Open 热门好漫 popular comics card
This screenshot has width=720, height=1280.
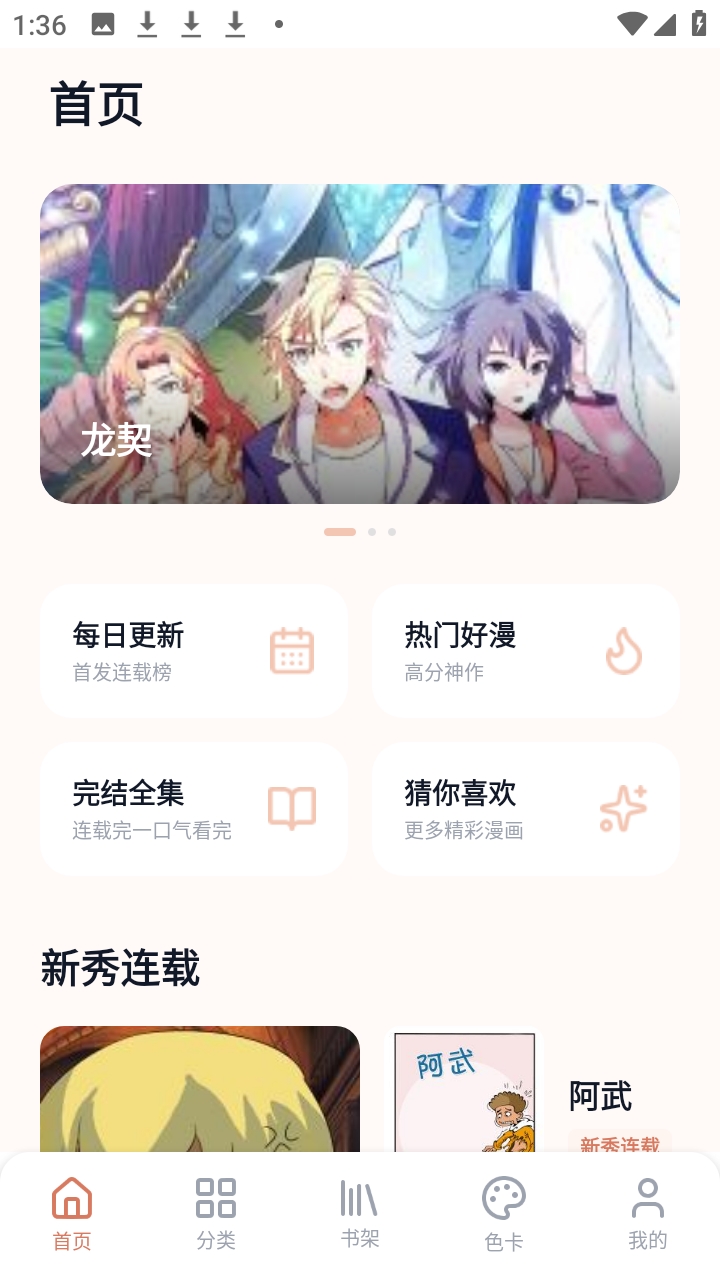526,651
